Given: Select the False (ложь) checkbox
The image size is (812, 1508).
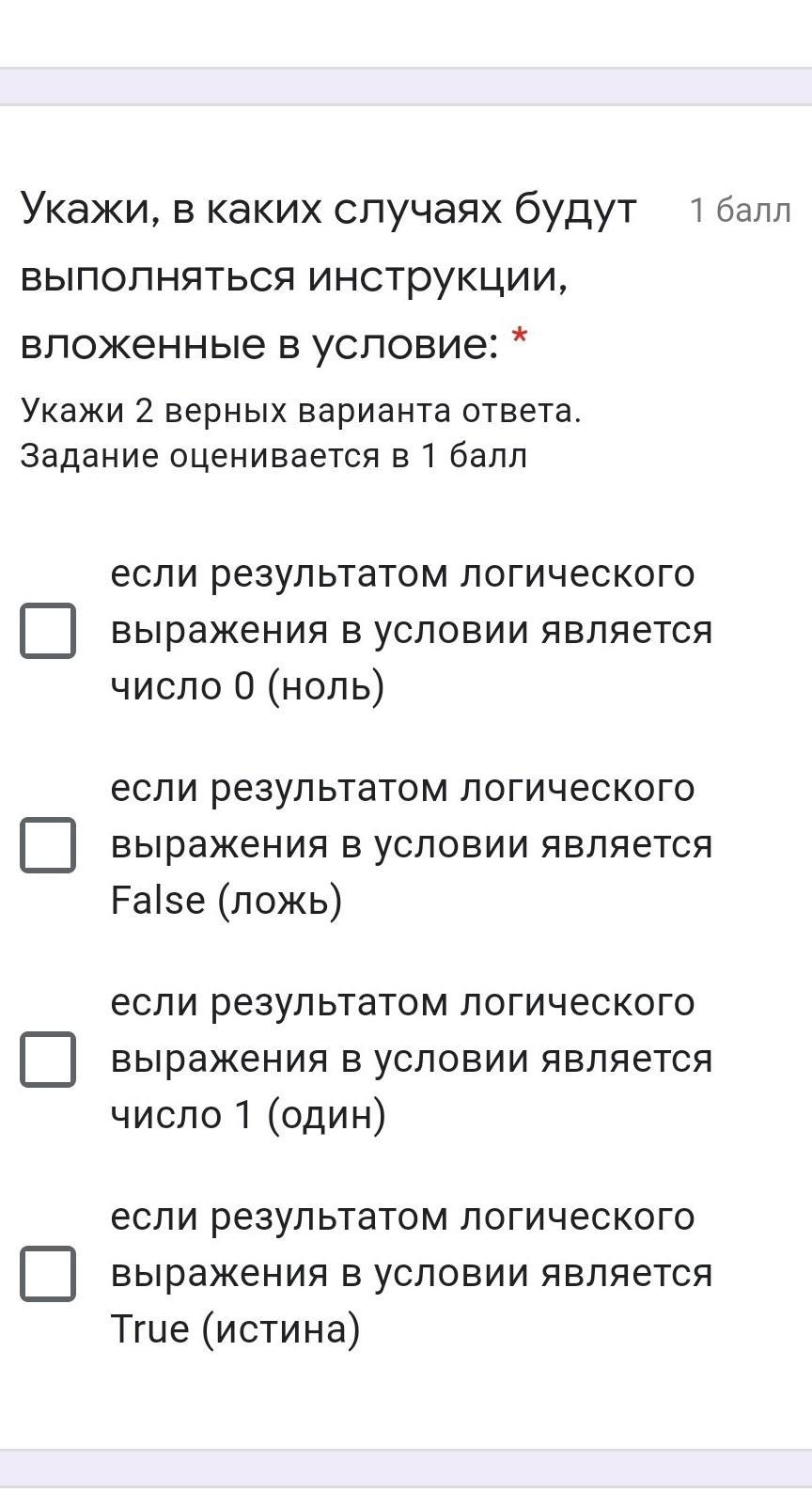Looking at the screenshot, I should (x=48, y=844).
